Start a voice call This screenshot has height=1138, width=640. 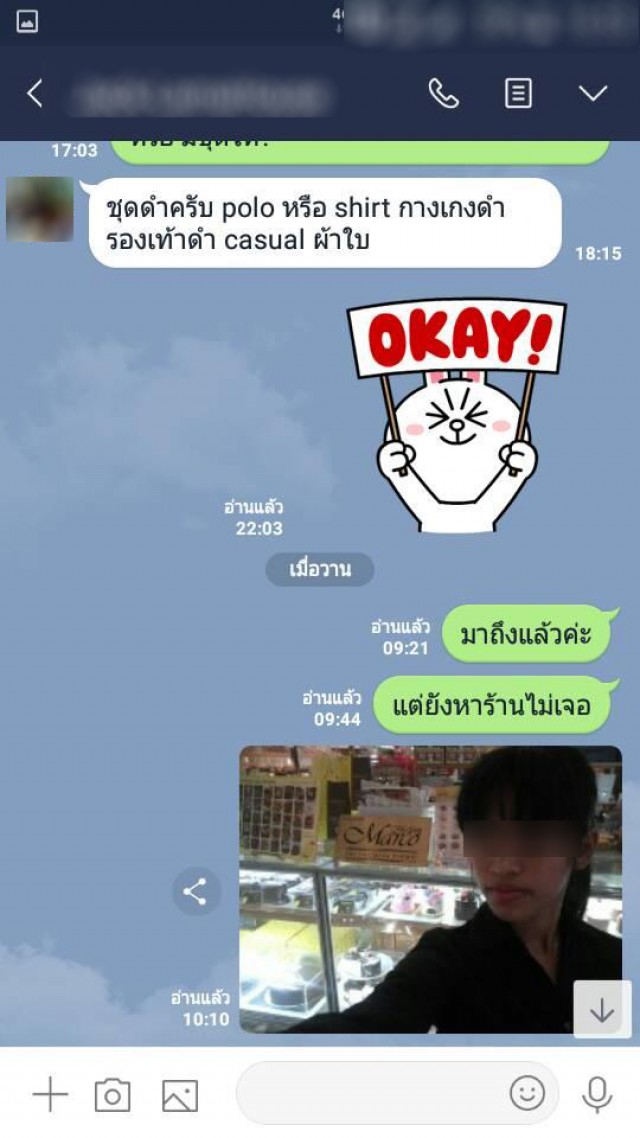[443, 94]
